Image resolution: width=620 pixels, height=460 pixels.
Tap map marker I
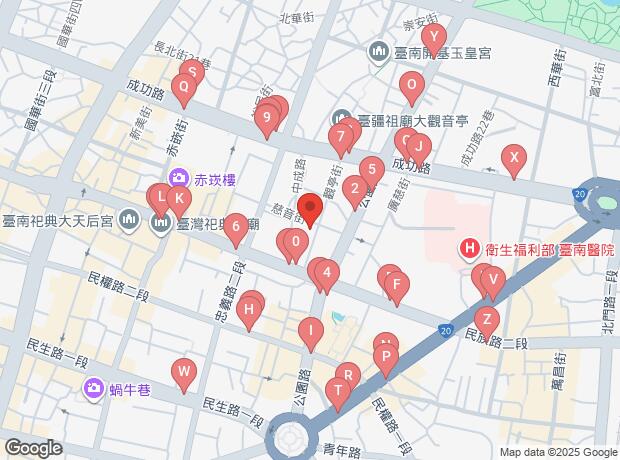pyautogui.click(x=311, y=329)
